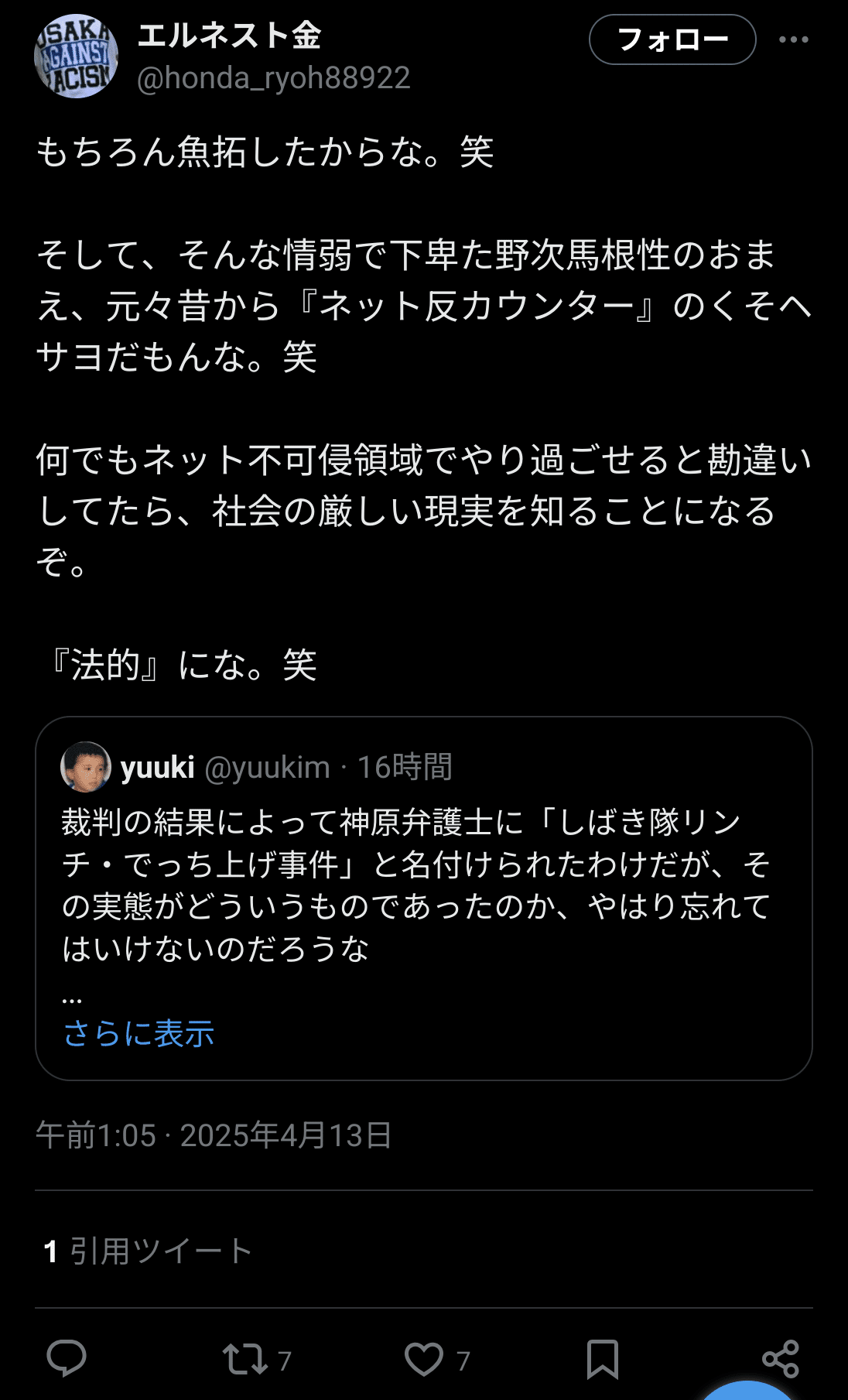Image resolution: width=848 pixels, height=1400 pixels.
Task: Open the three-dot overflow menu
Action: tap(793, 39)
